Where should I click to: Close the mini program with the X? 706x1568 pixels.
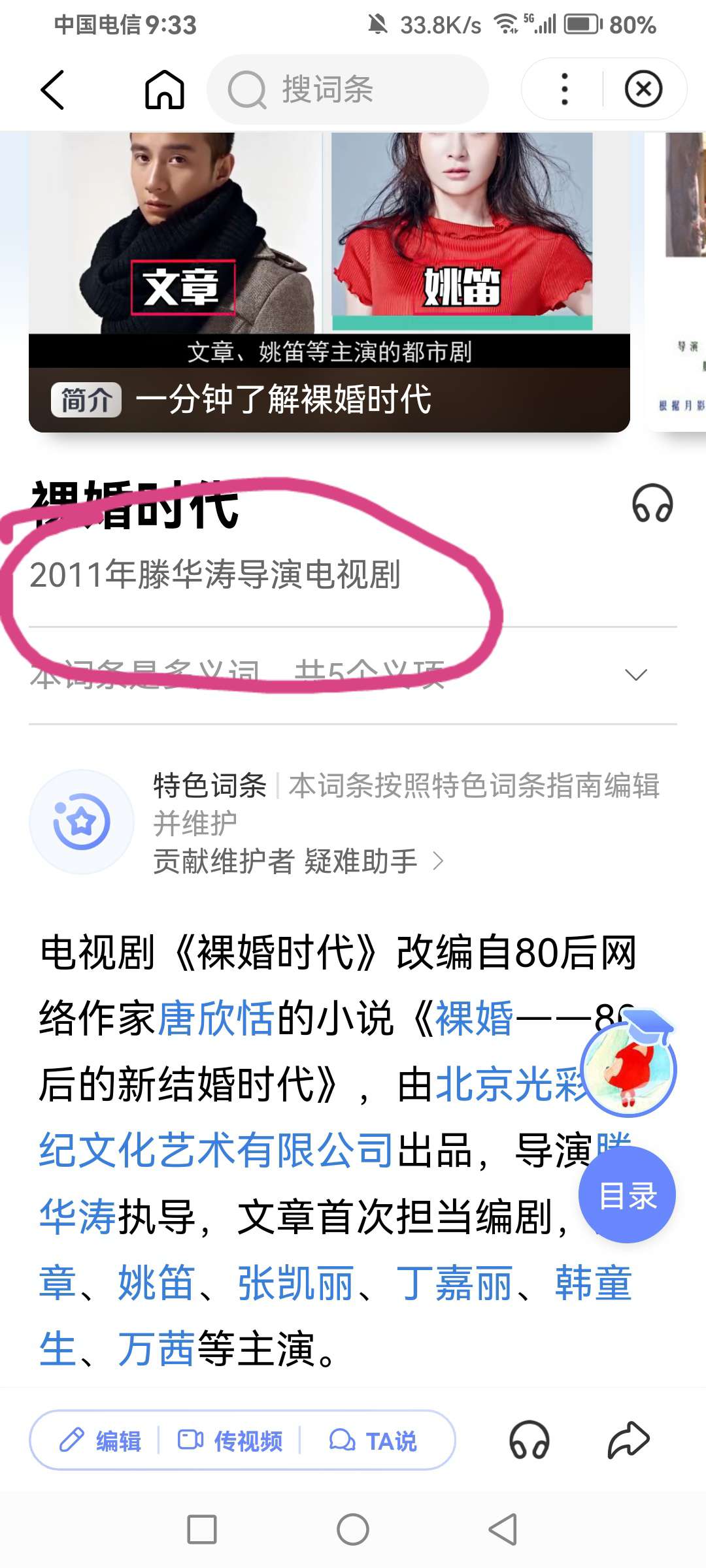point(643,90)
